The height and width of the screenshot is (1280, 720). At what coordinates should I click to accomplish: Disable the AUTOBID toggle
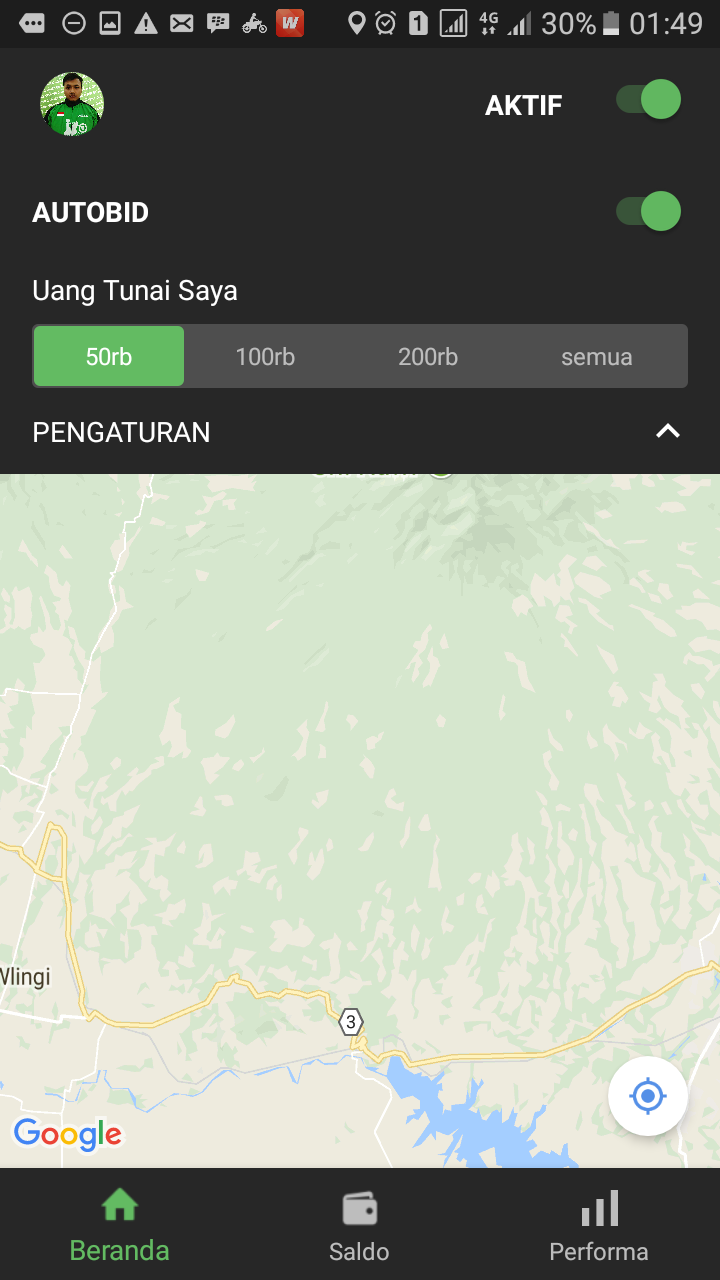coord(649,211)
